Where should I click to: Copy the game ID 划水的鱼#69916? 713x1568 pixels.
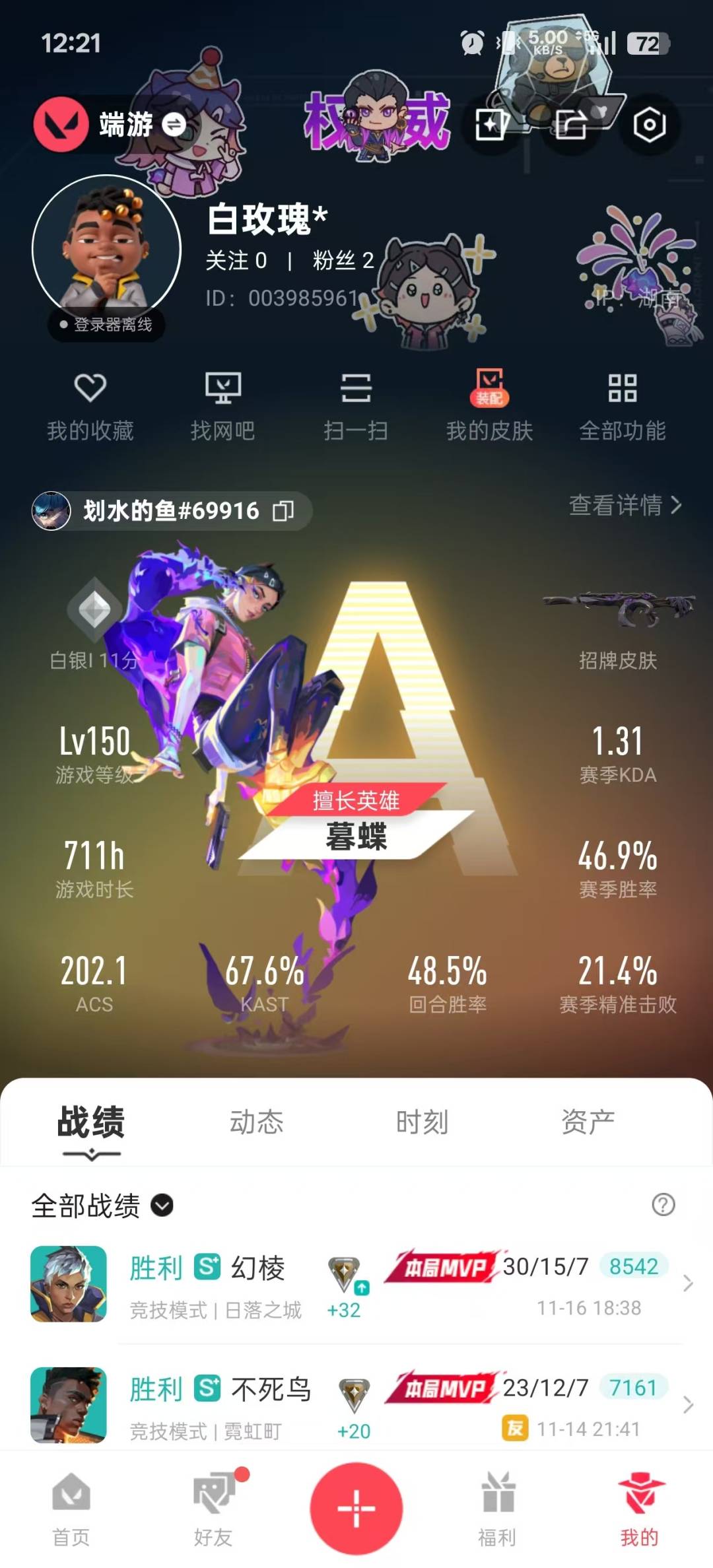tap(283, 510)
